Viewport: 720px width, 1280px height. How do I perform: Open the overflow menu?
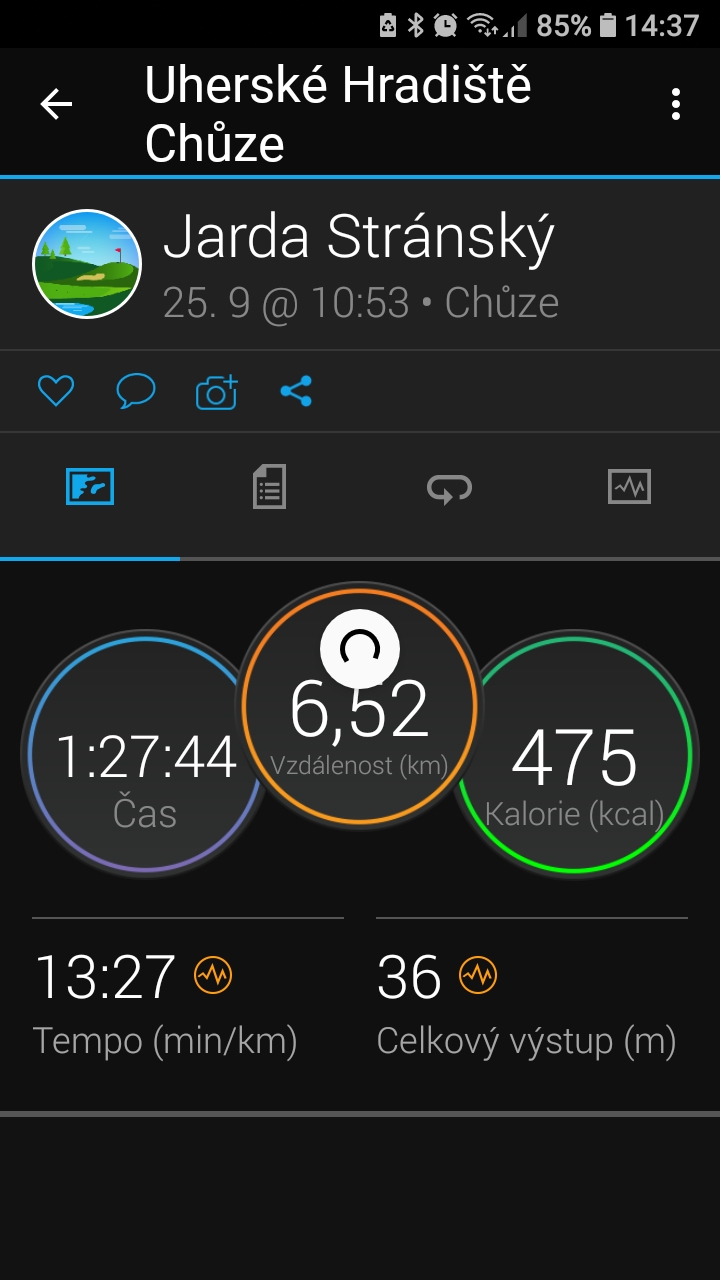pyautogui.click(x=676, y=104)
